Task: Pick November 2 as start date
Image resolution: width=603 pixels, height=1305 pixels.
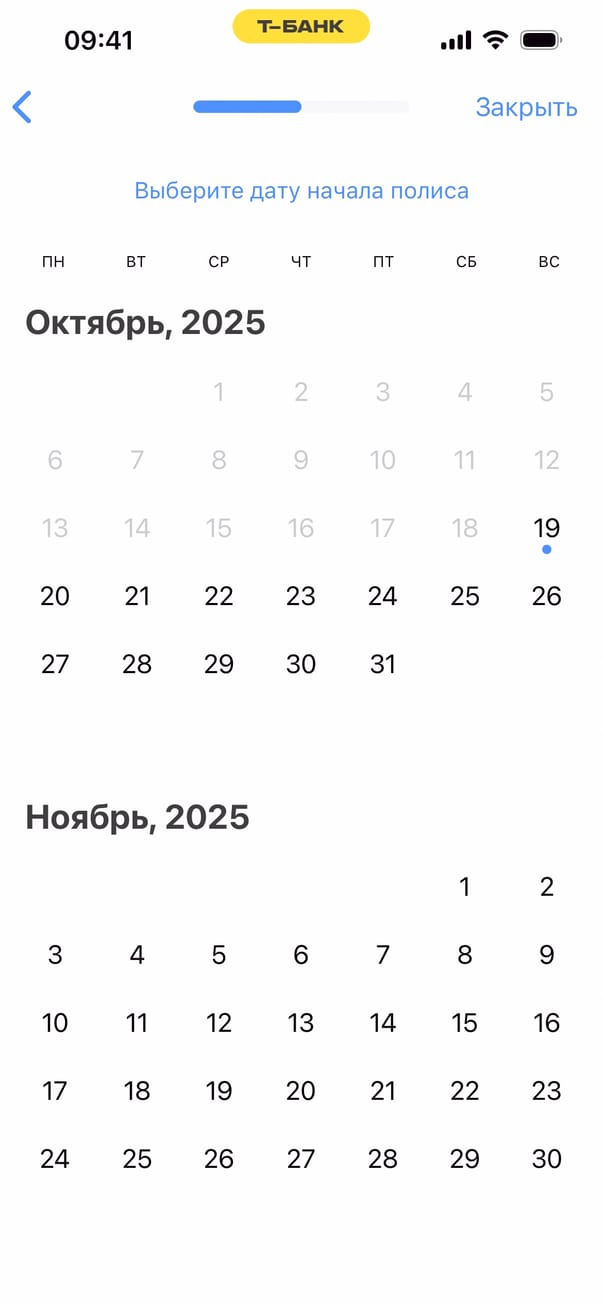Action: pyautogui.click(x=546, y=887)
